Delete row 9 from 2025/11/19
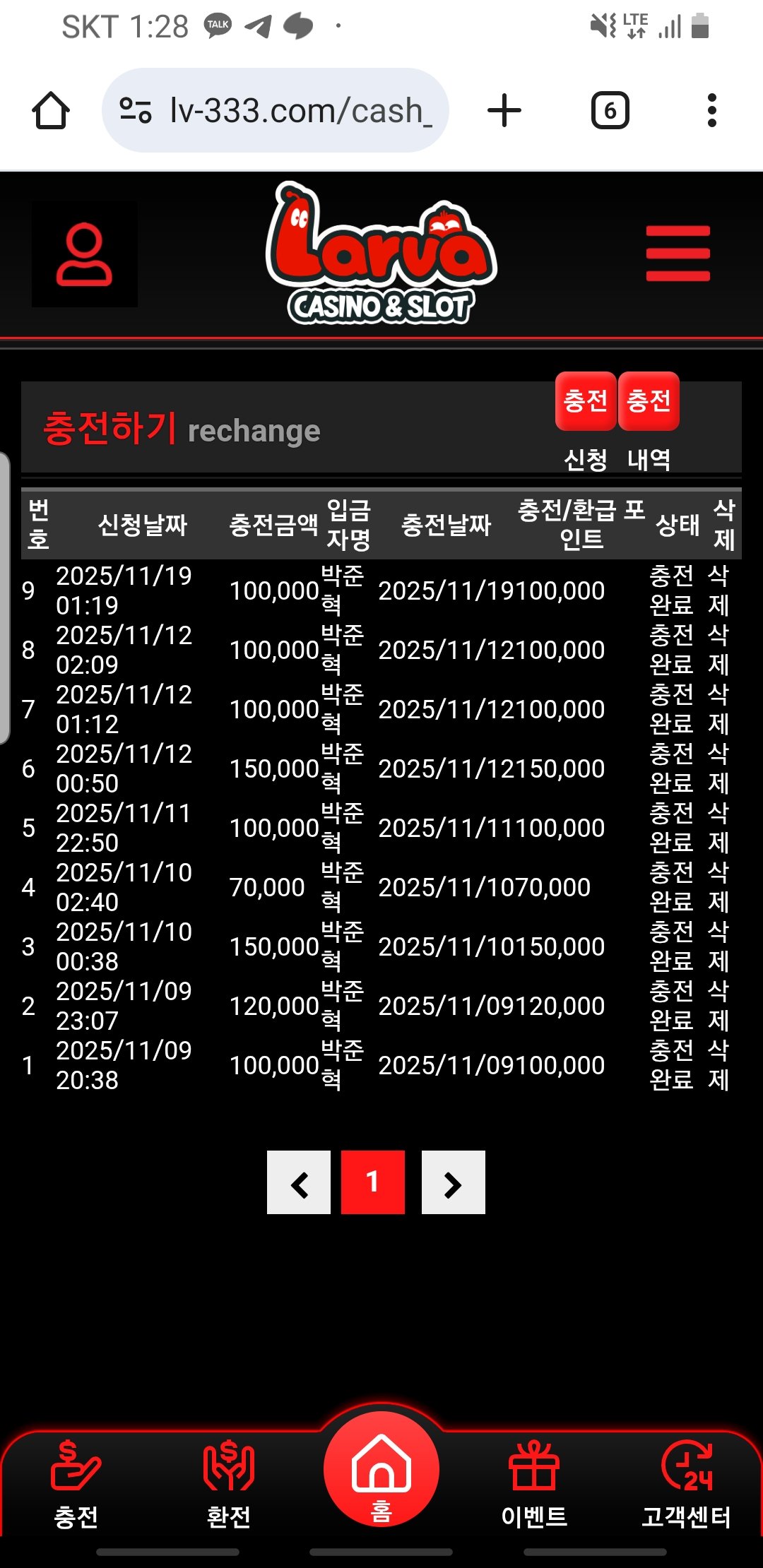 pos(718,590)
